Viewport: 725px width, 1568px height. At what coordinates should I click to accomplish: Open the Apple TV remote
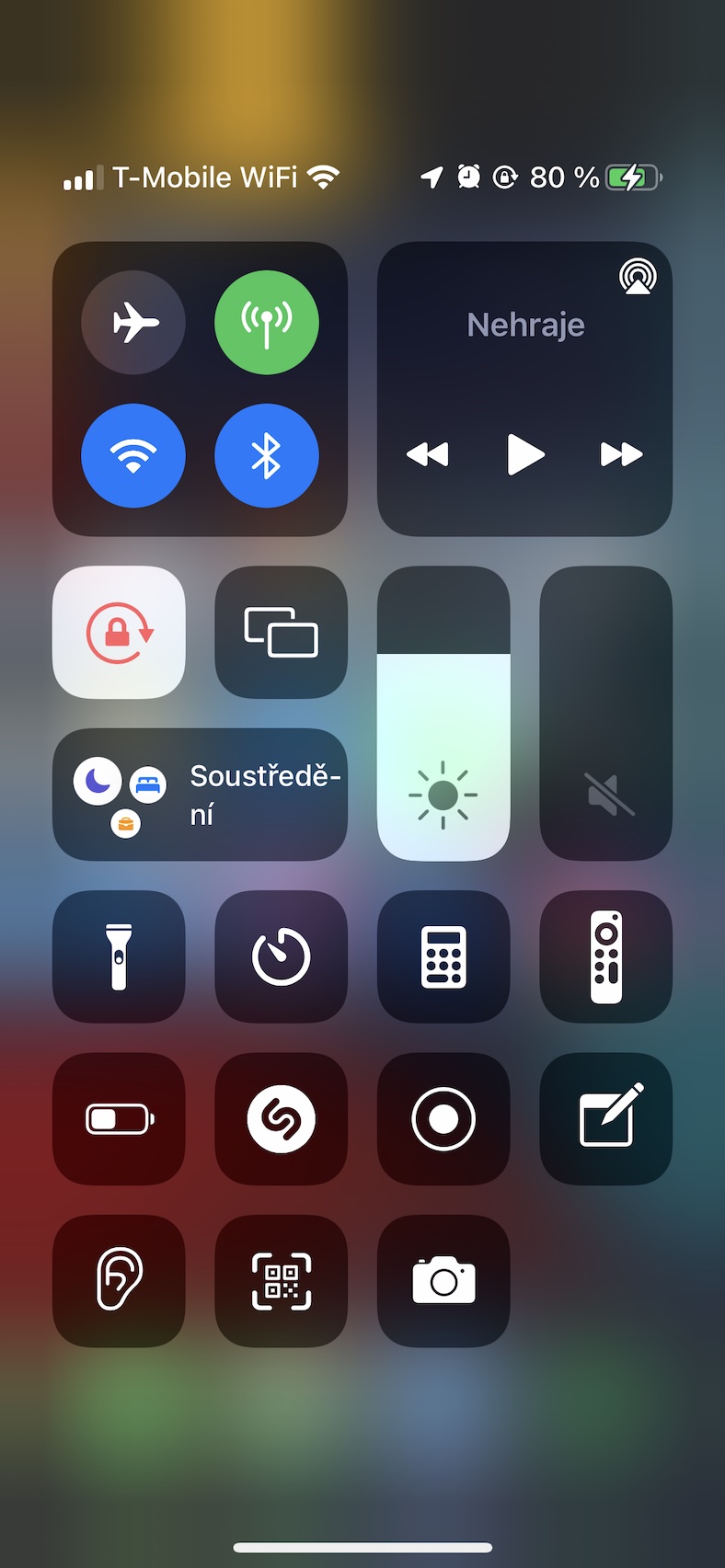pos(605,956)
